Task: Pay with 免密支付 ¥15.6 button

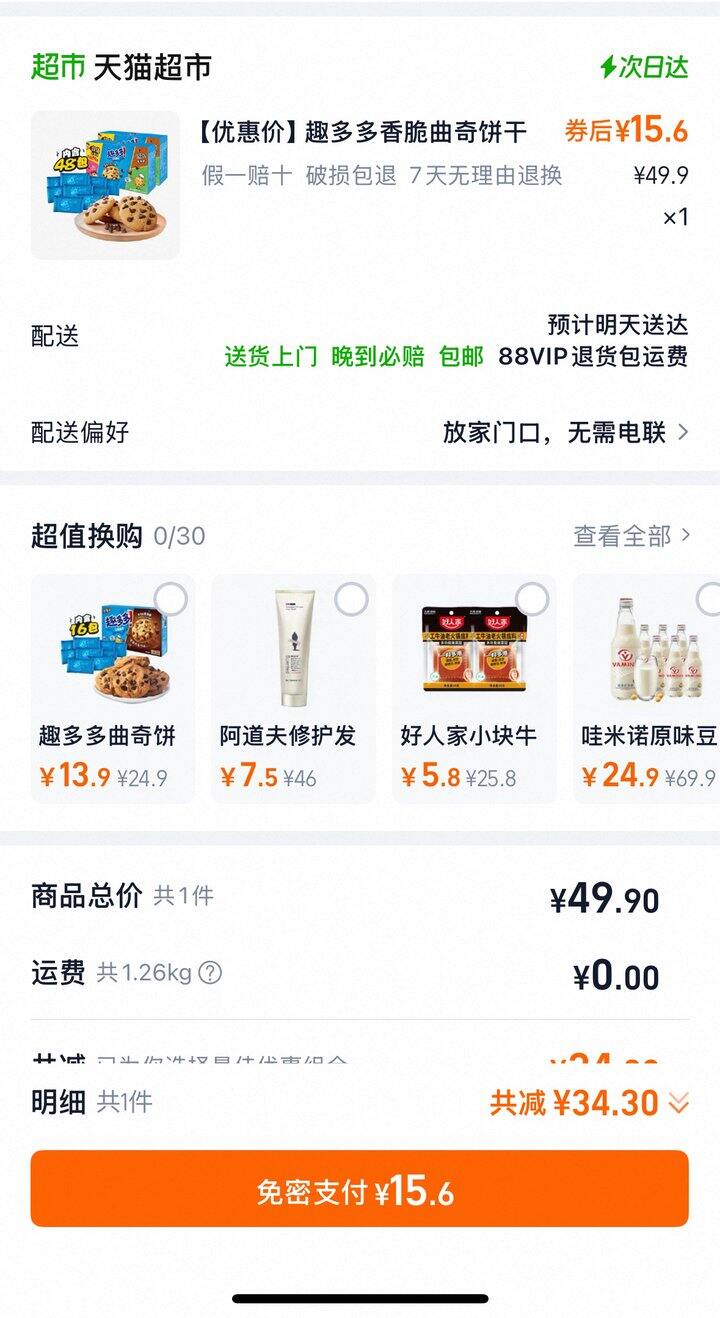Action: pos(359,1189)
